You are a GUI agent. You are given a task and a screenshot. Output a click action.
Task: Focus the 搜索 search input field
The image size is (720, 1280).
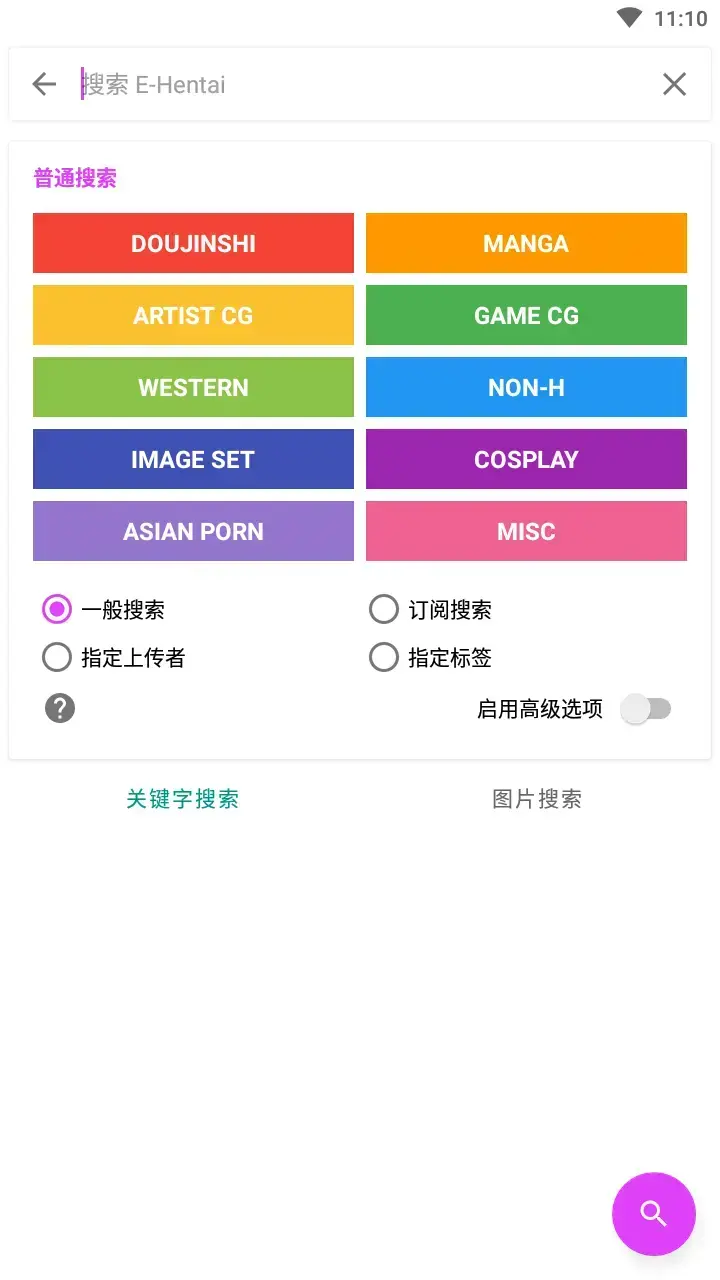point(360,84)
